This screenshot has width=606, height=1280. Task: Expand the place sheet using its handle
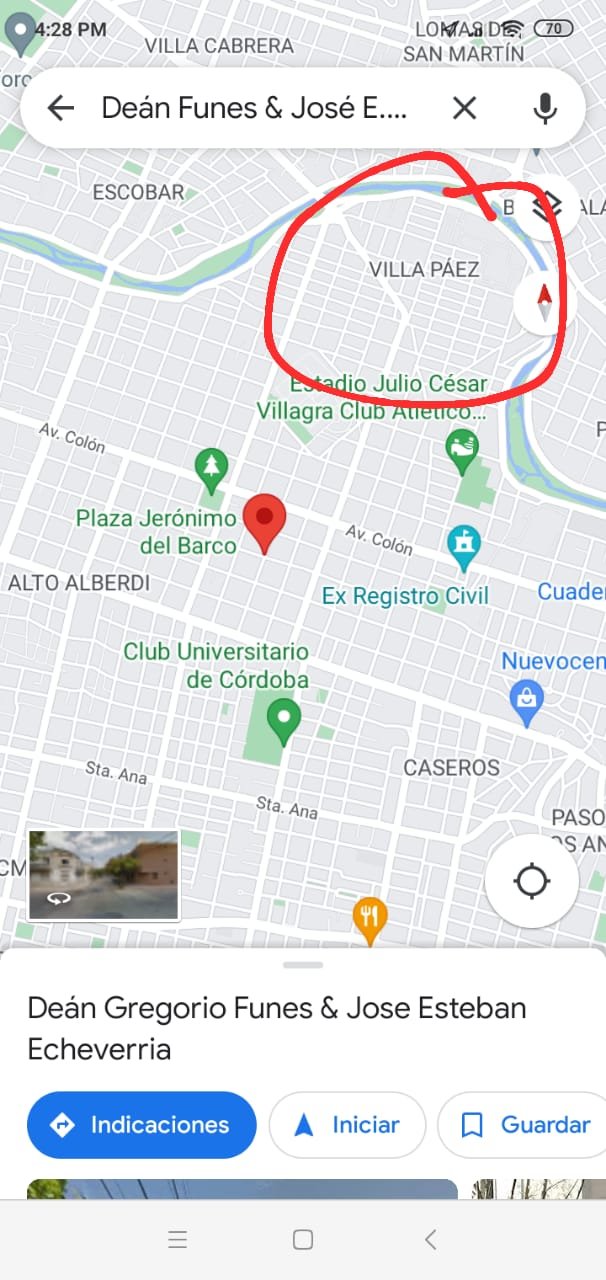click(303, 965)
